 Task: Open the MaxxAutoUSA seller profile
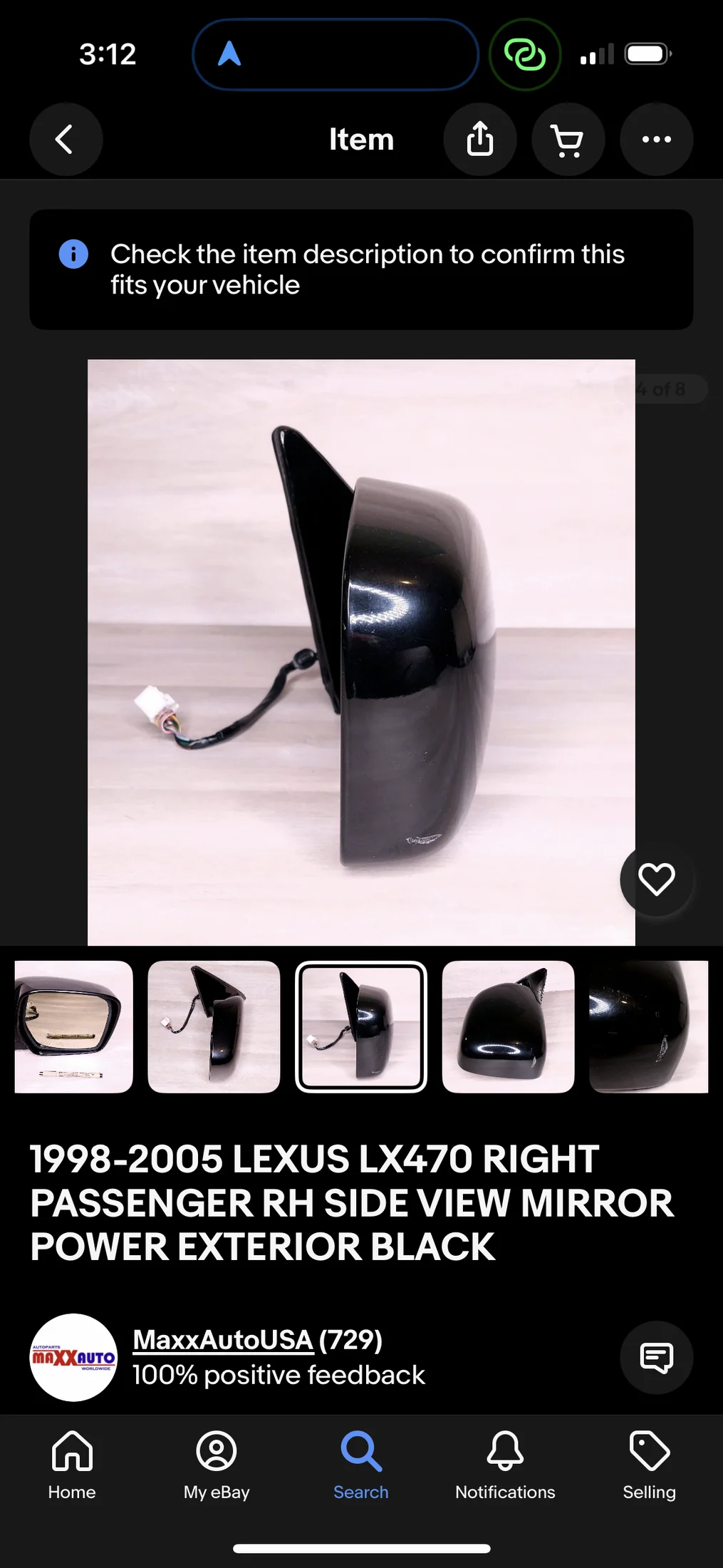(222, 1340)
